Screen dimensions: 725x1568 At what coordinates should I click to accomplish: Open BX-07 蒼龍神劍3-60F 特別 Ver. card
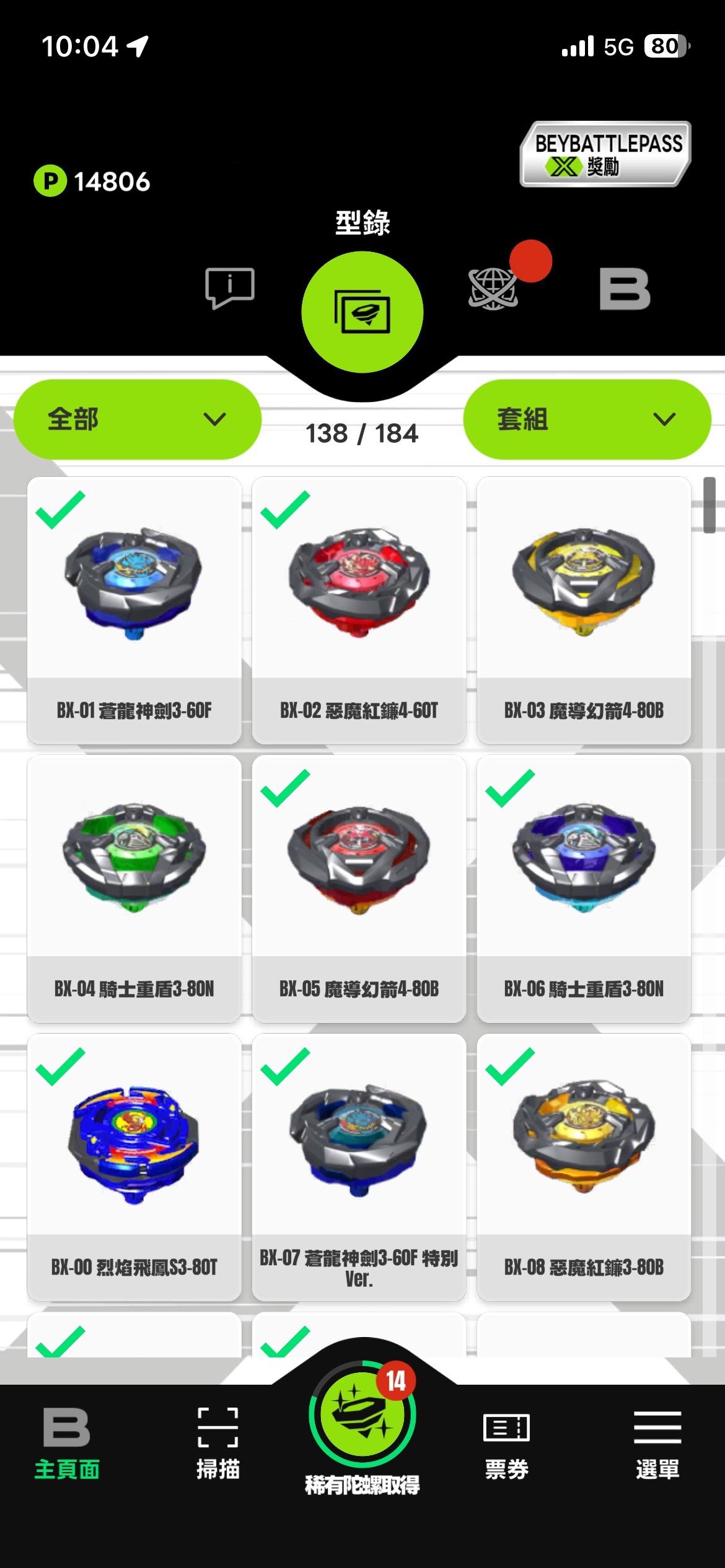tap(359, 1167)
